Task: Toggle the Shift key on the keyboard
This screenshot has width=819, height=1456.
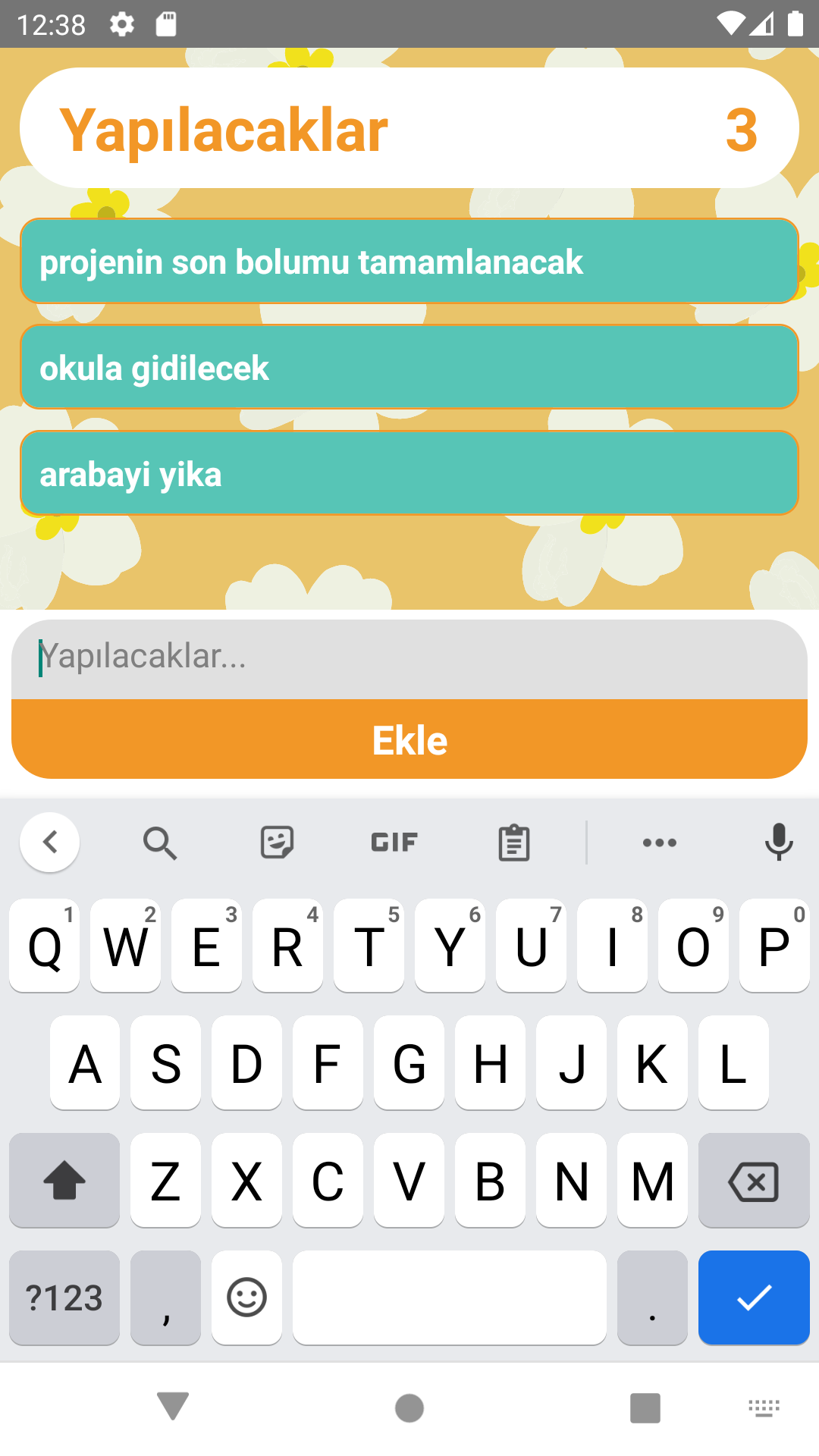Action: (x=64, y=1181)
